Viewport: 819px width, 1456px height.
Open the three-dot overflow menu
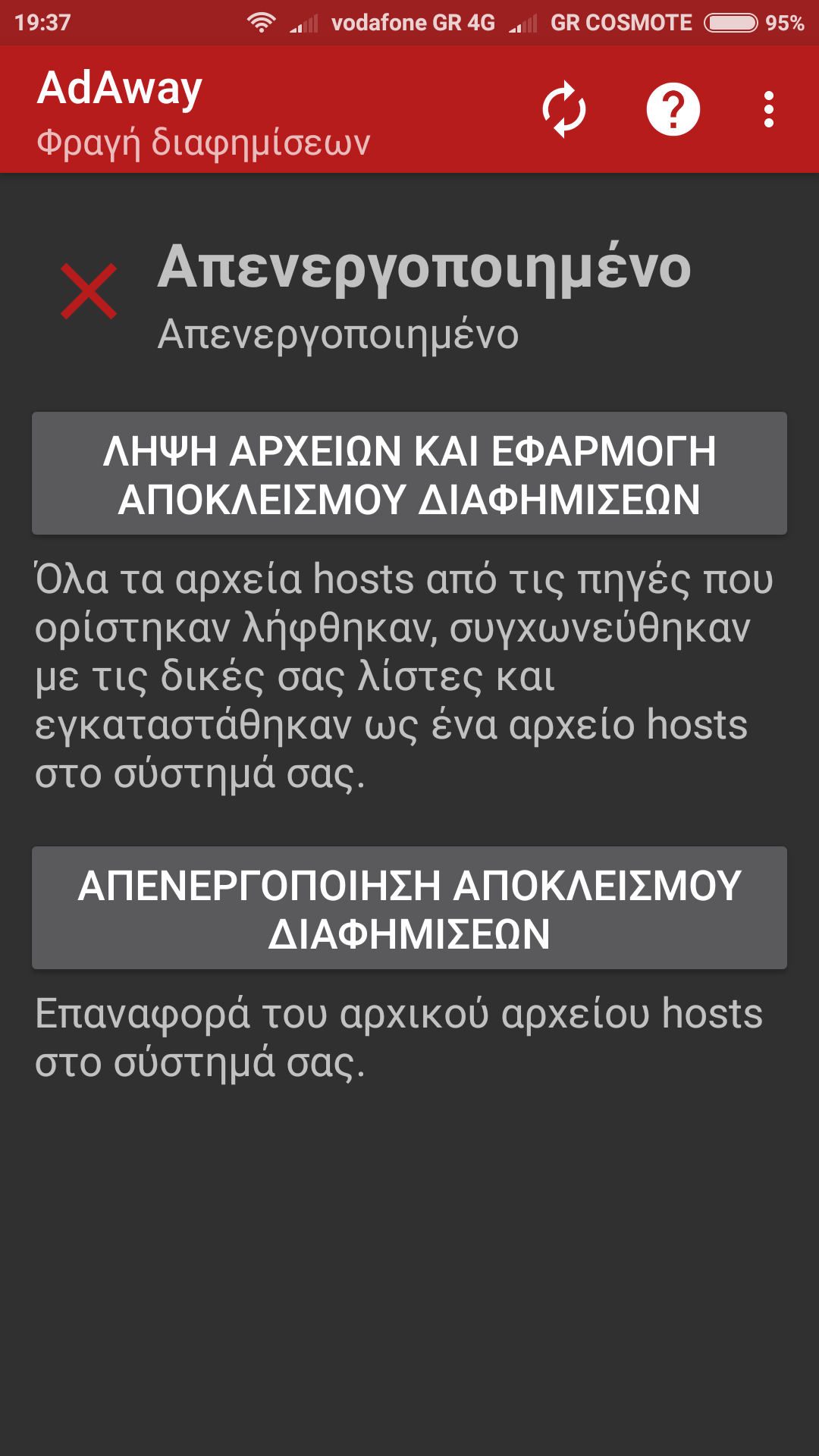768,110
